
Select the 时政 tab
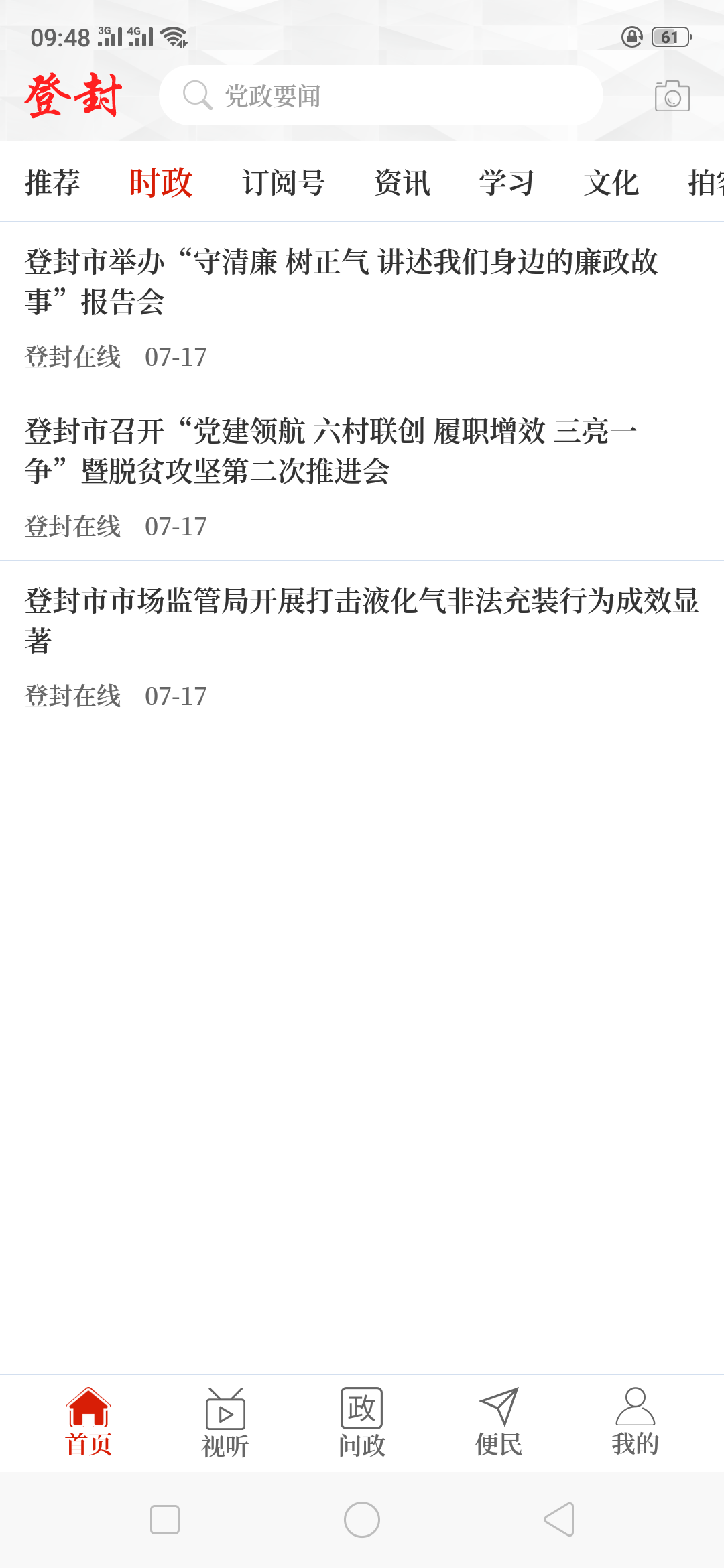click(x=161, y=182)
